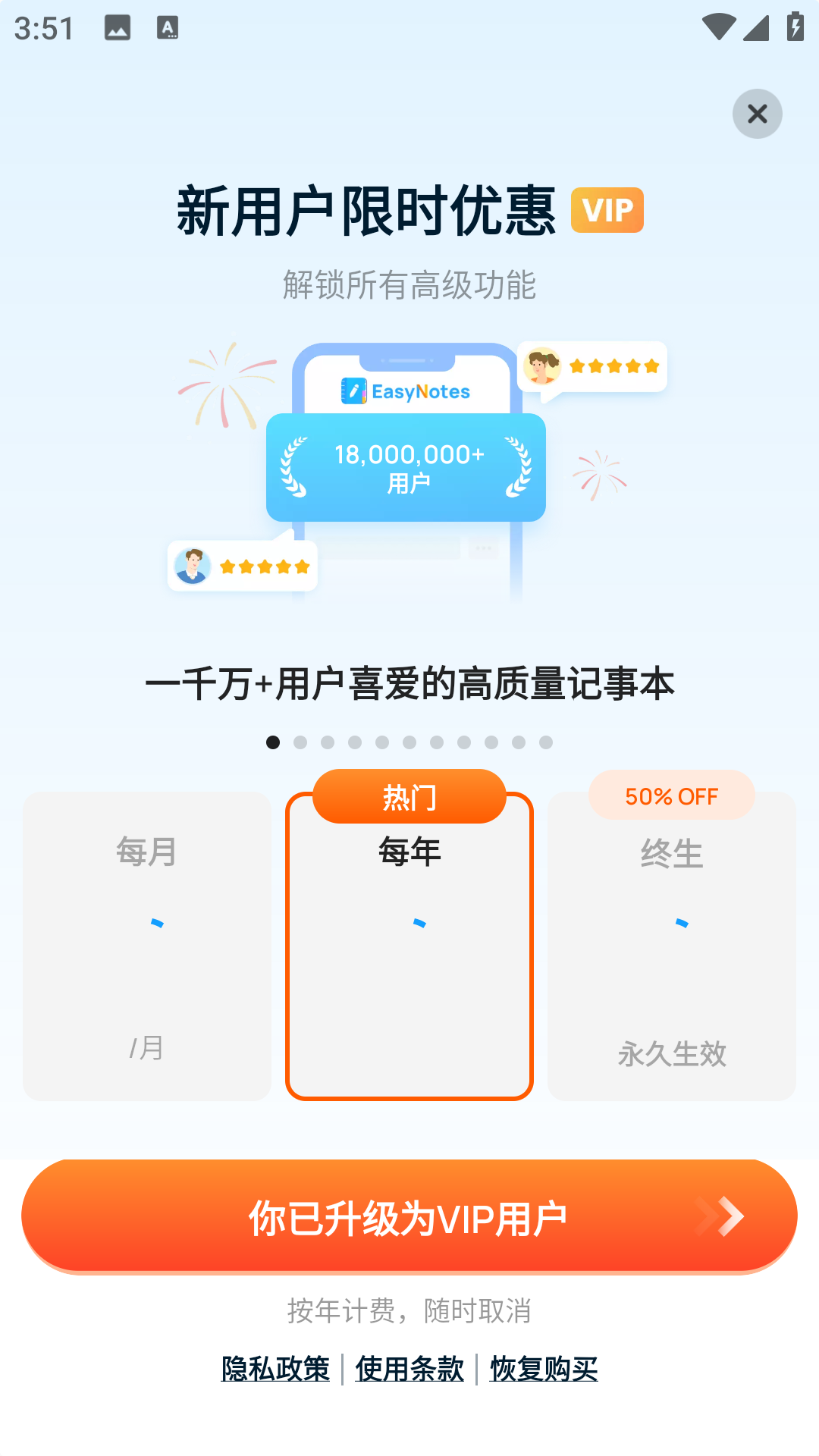Open the 隐私政策 link
Viewport: 819px width, 1456px height.
point(275,1369)
